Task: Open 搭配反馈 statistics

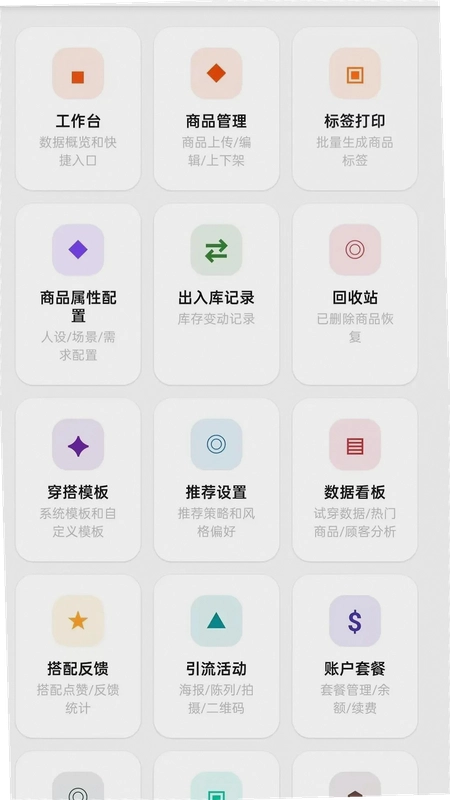Action: [78, 657]
